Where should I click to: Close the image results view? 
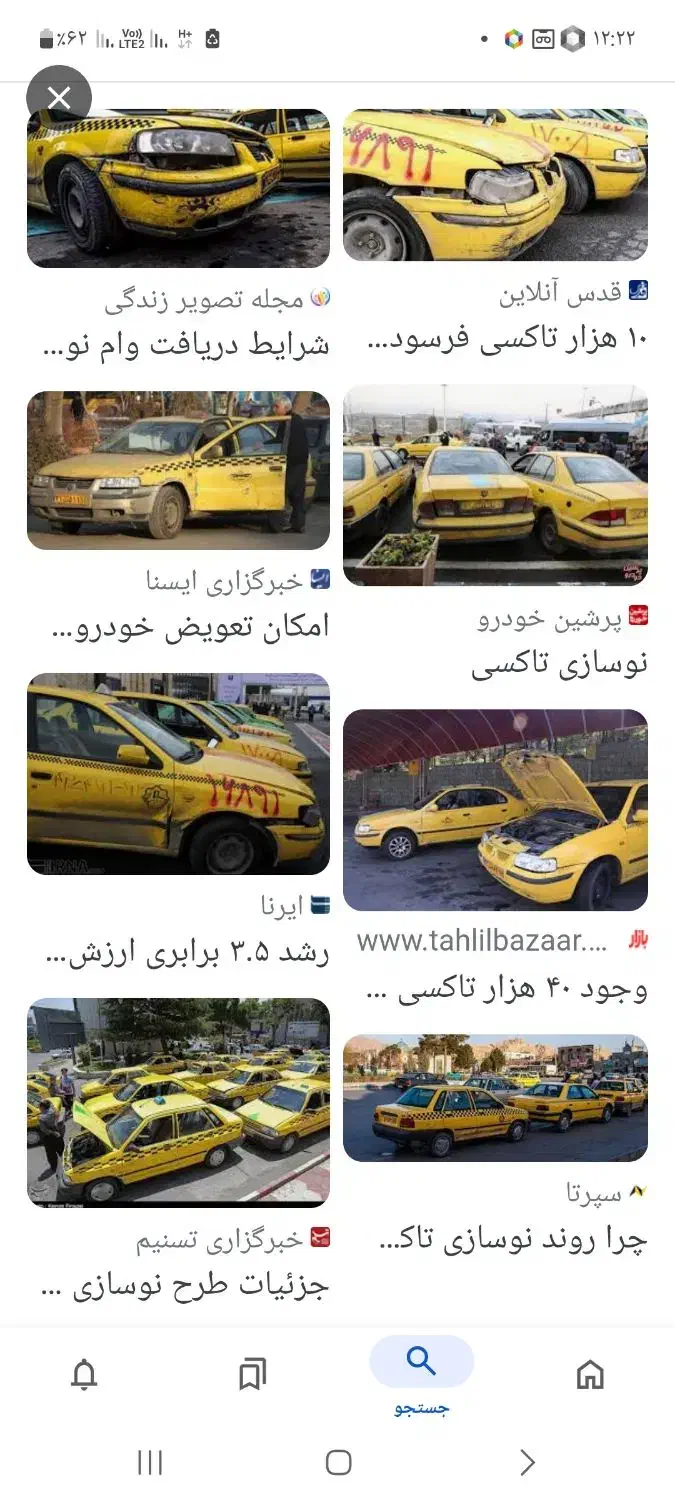pyautogui.click(x=59, y=98)
